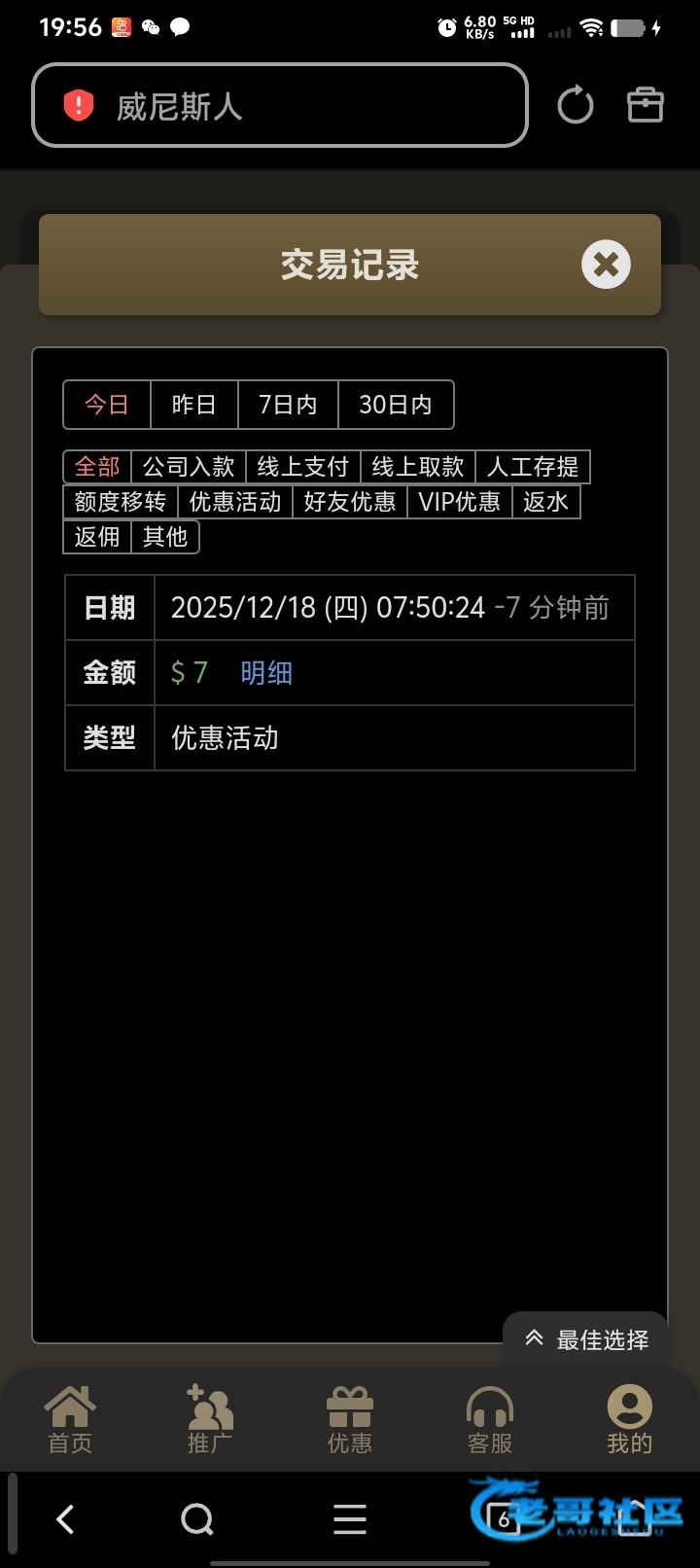Switch to the 昨日 date filter

point(193,405)
